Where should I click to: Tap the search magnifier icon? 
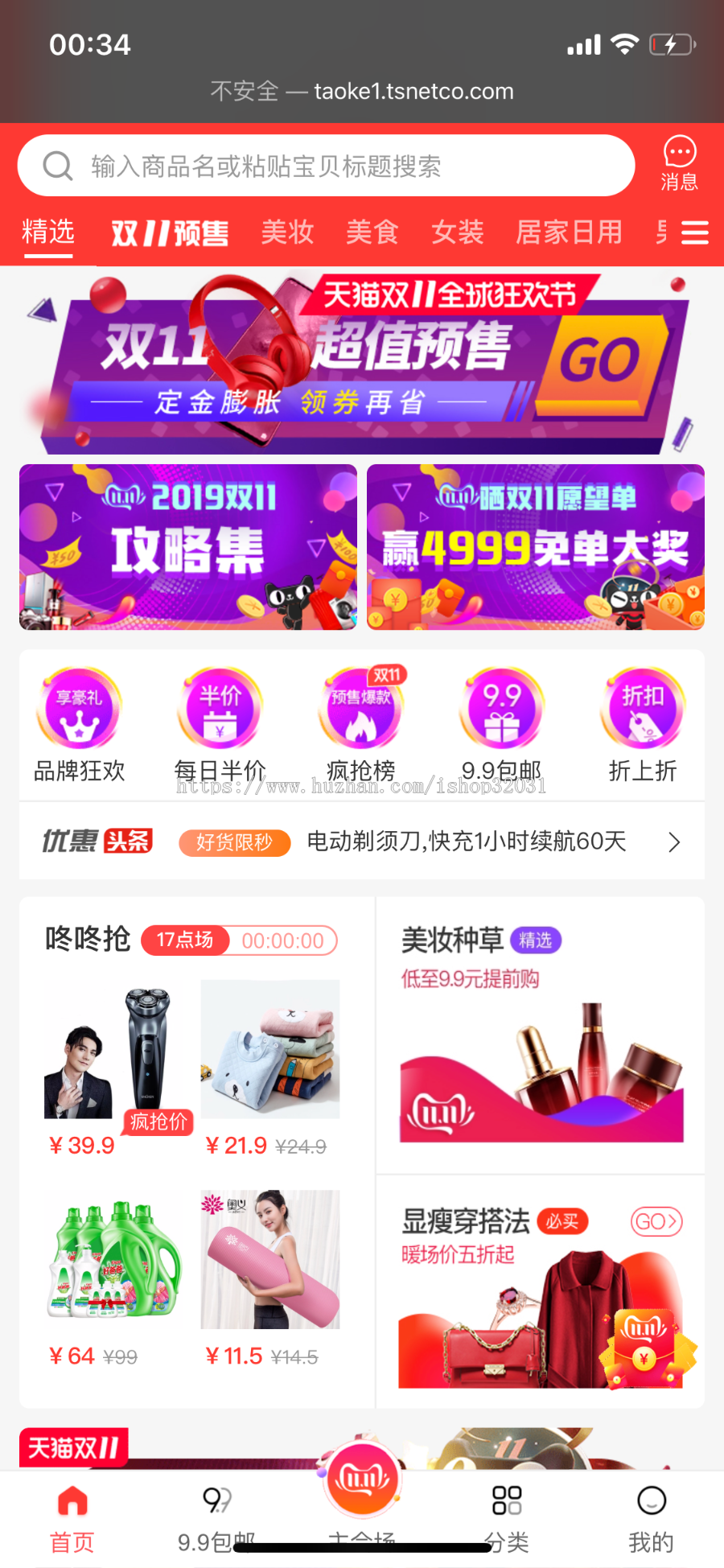[x=56, y=166]
